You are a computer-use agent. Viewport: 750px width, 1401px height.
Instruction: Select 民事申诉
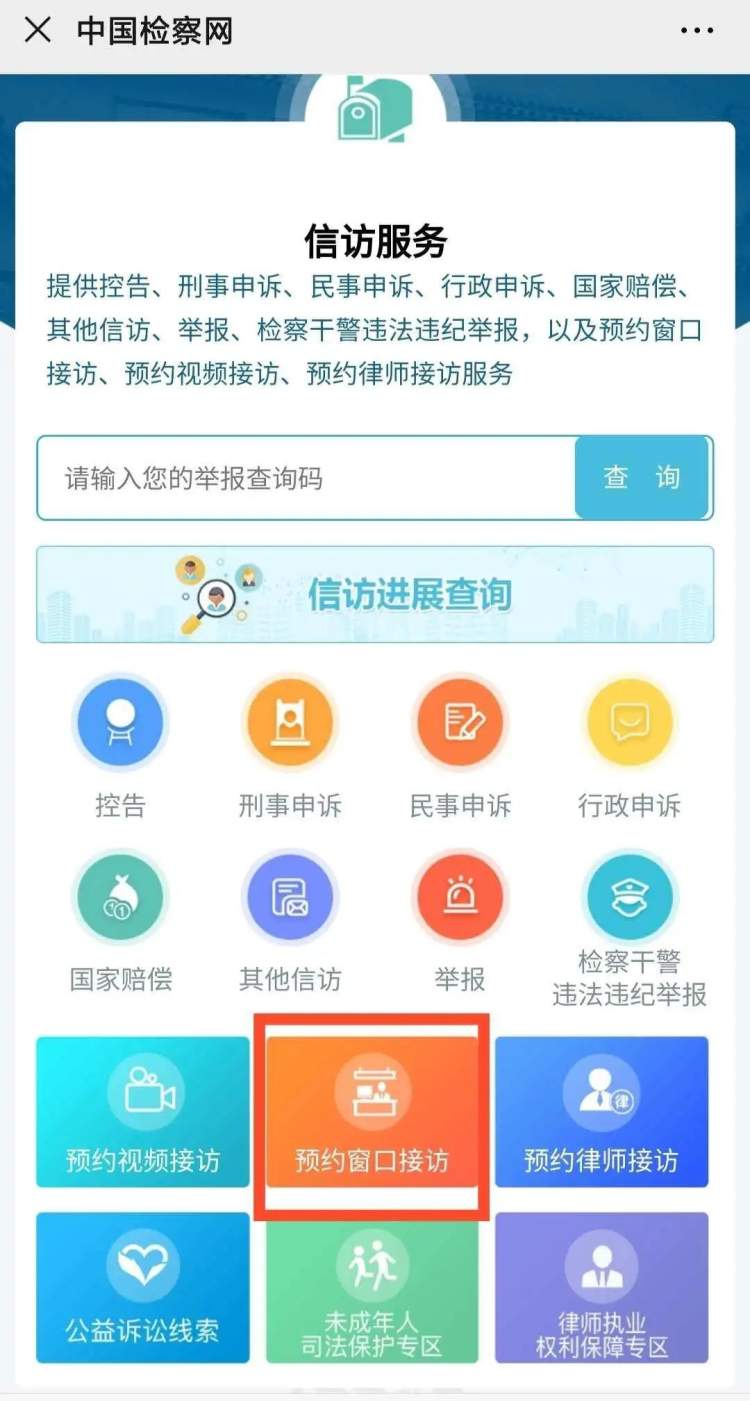coord(460,723)
